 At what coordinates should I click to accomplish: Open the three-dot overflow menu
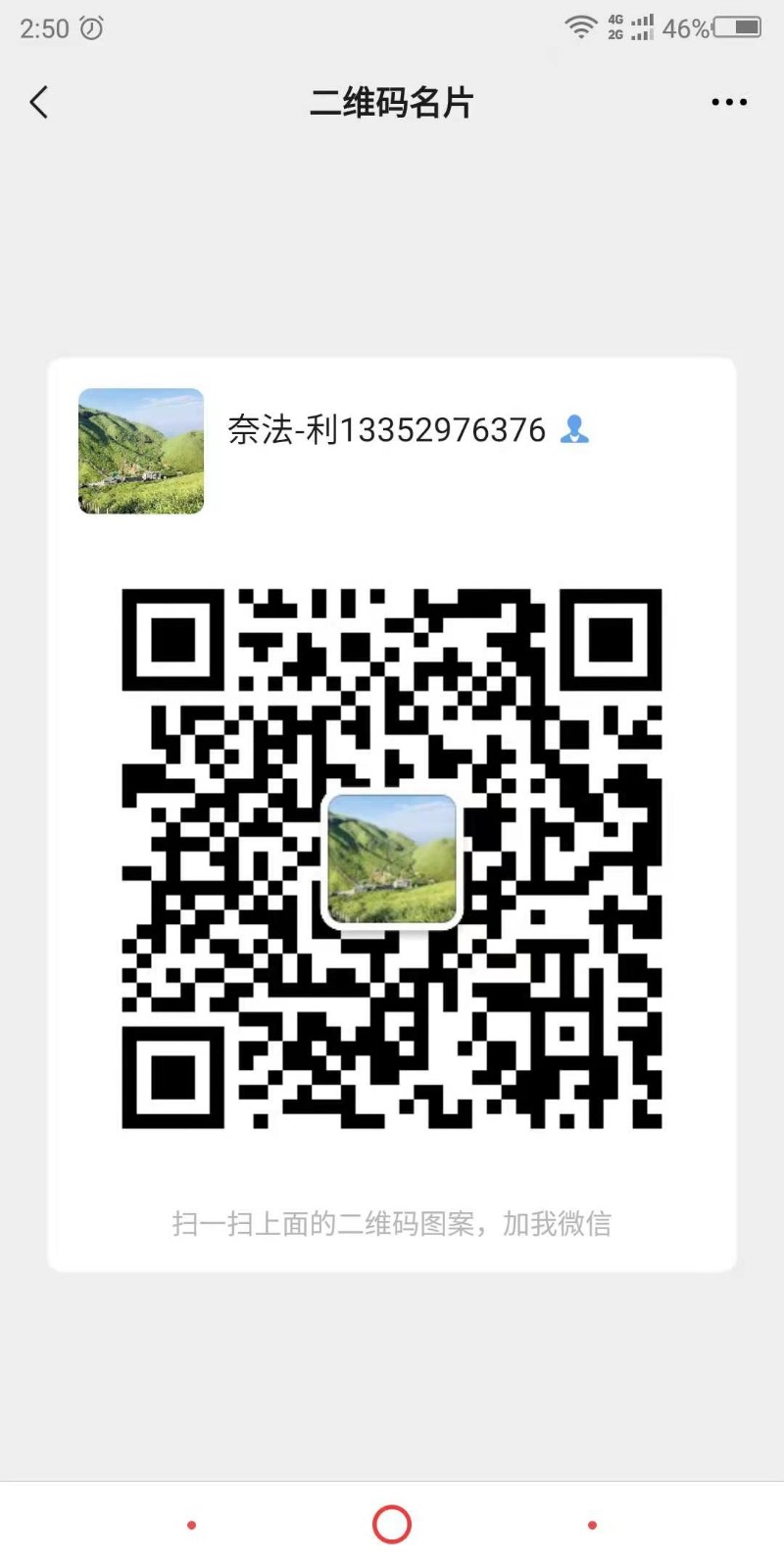pos(729,102)
